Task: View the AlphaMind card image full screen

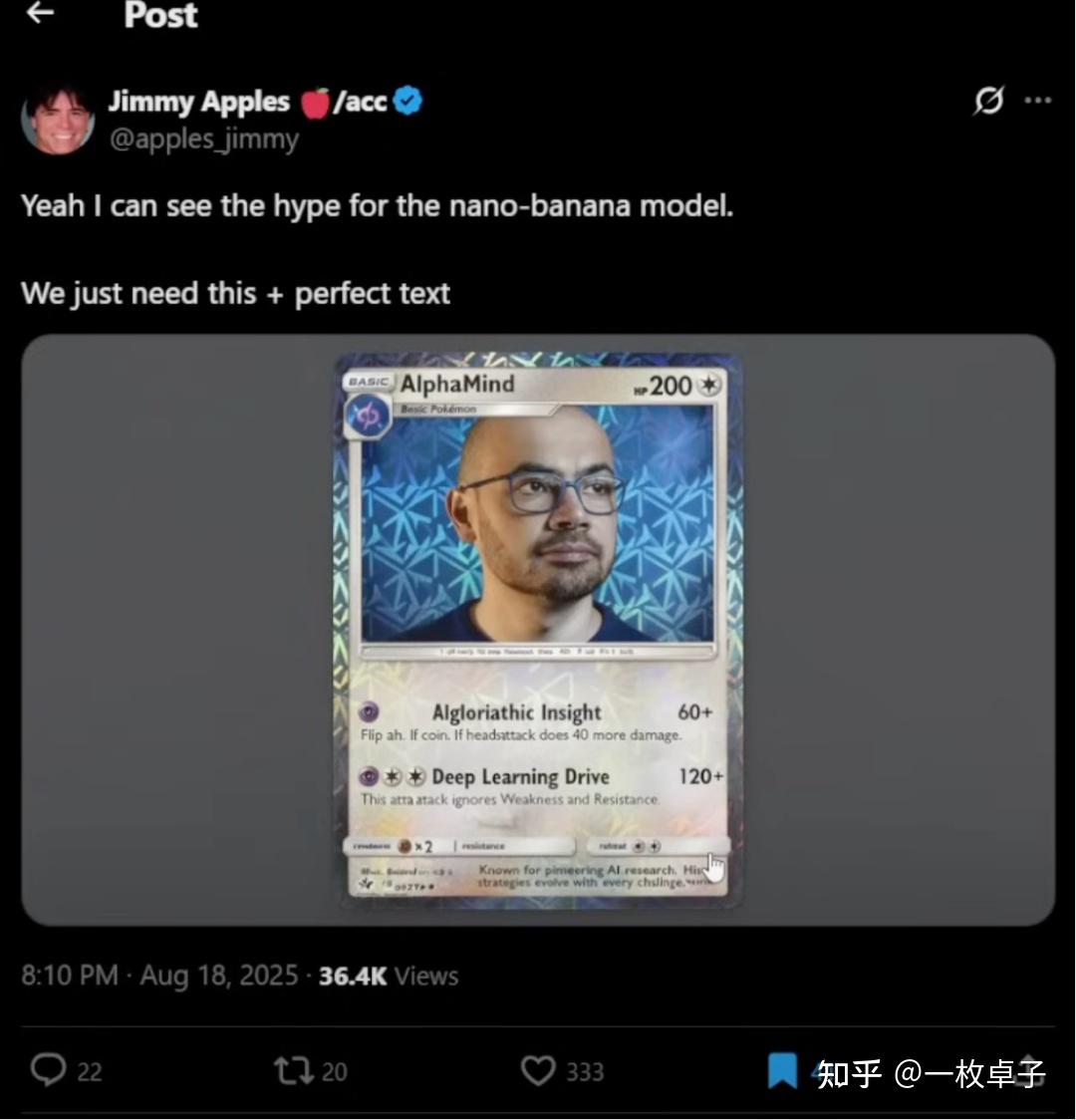Action: tap(538, 630)
